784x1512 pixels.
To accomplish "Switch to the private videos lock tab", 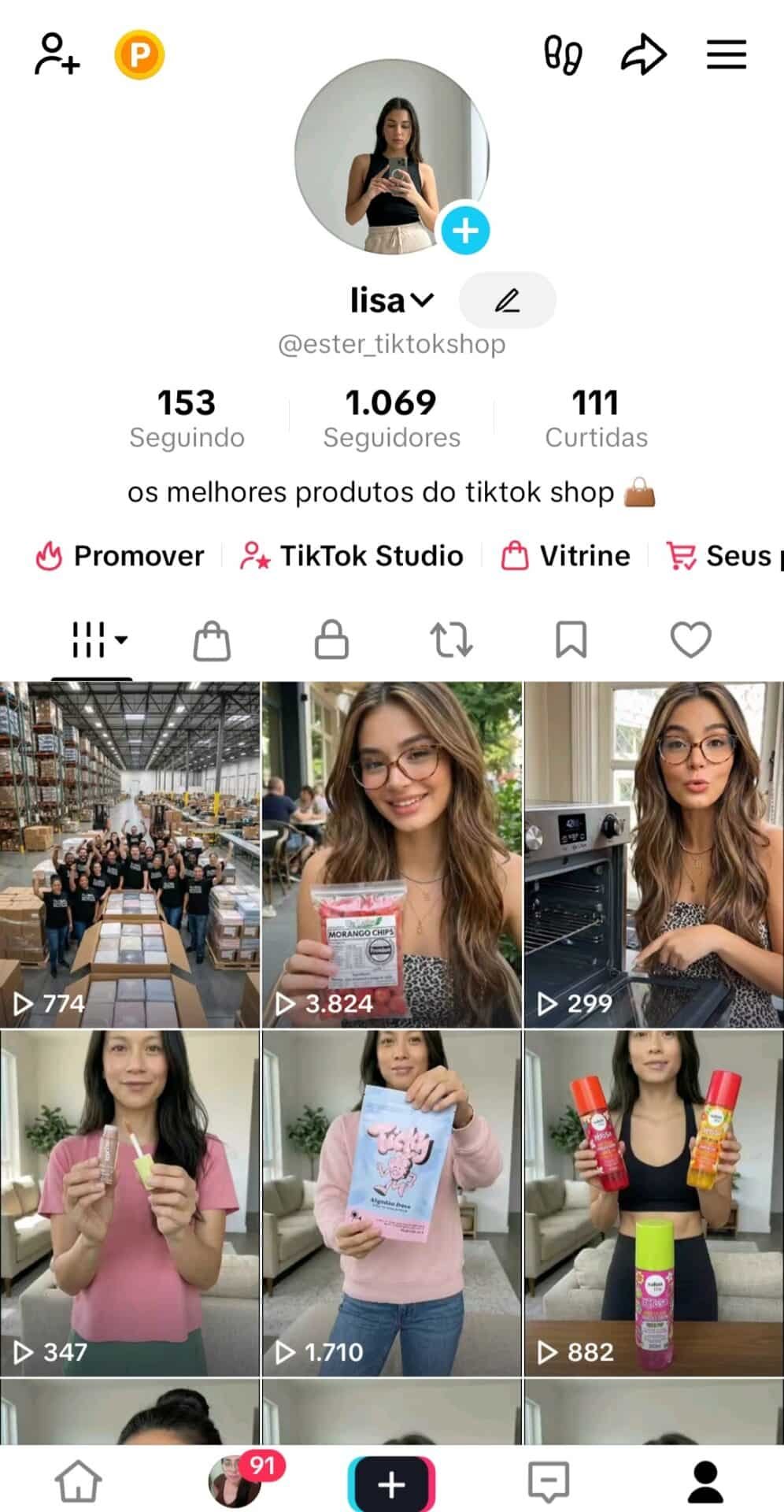I will pyautogui.click(x=331, y=640).
